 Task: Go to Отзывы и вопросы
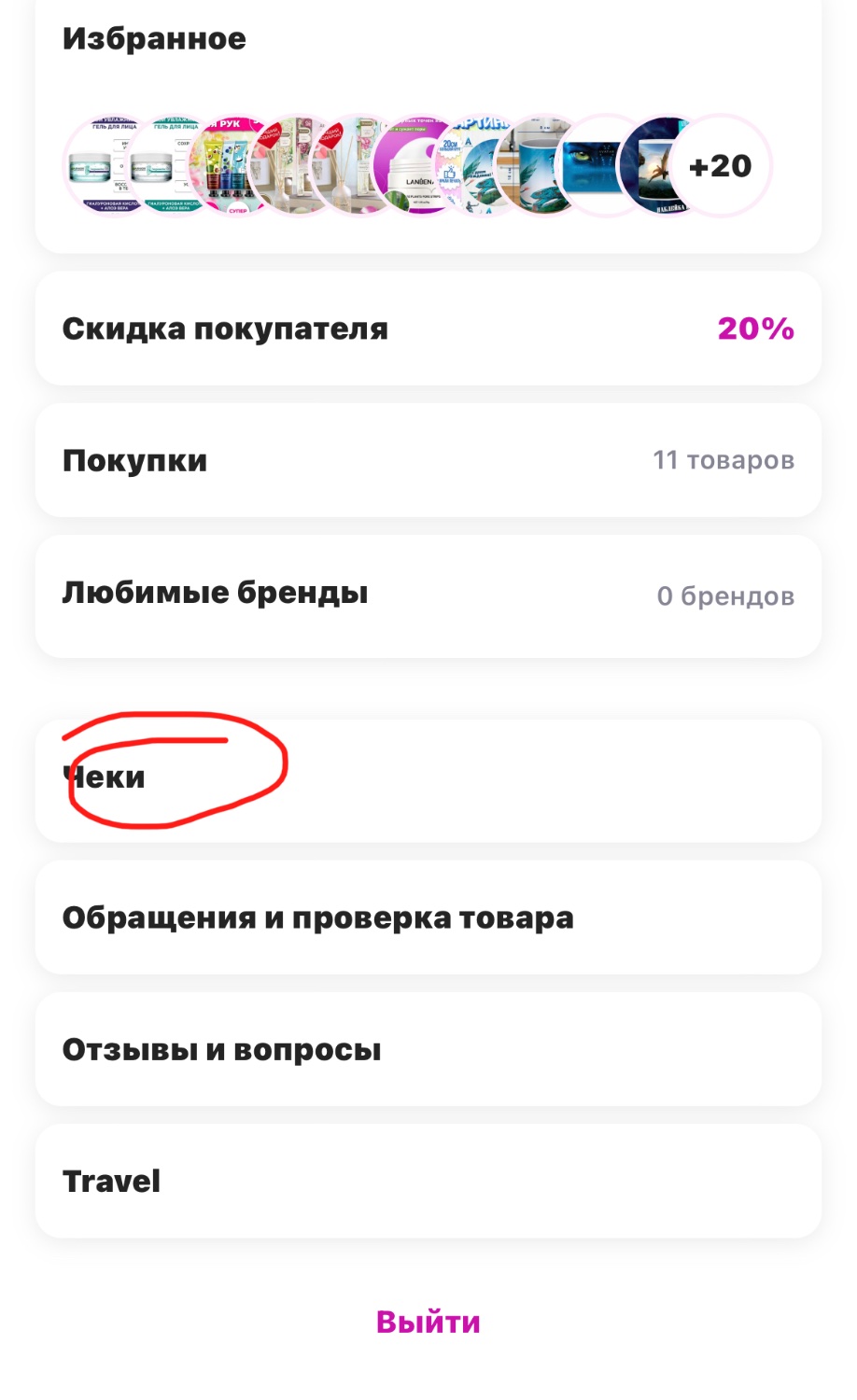tap(428, 1049)
